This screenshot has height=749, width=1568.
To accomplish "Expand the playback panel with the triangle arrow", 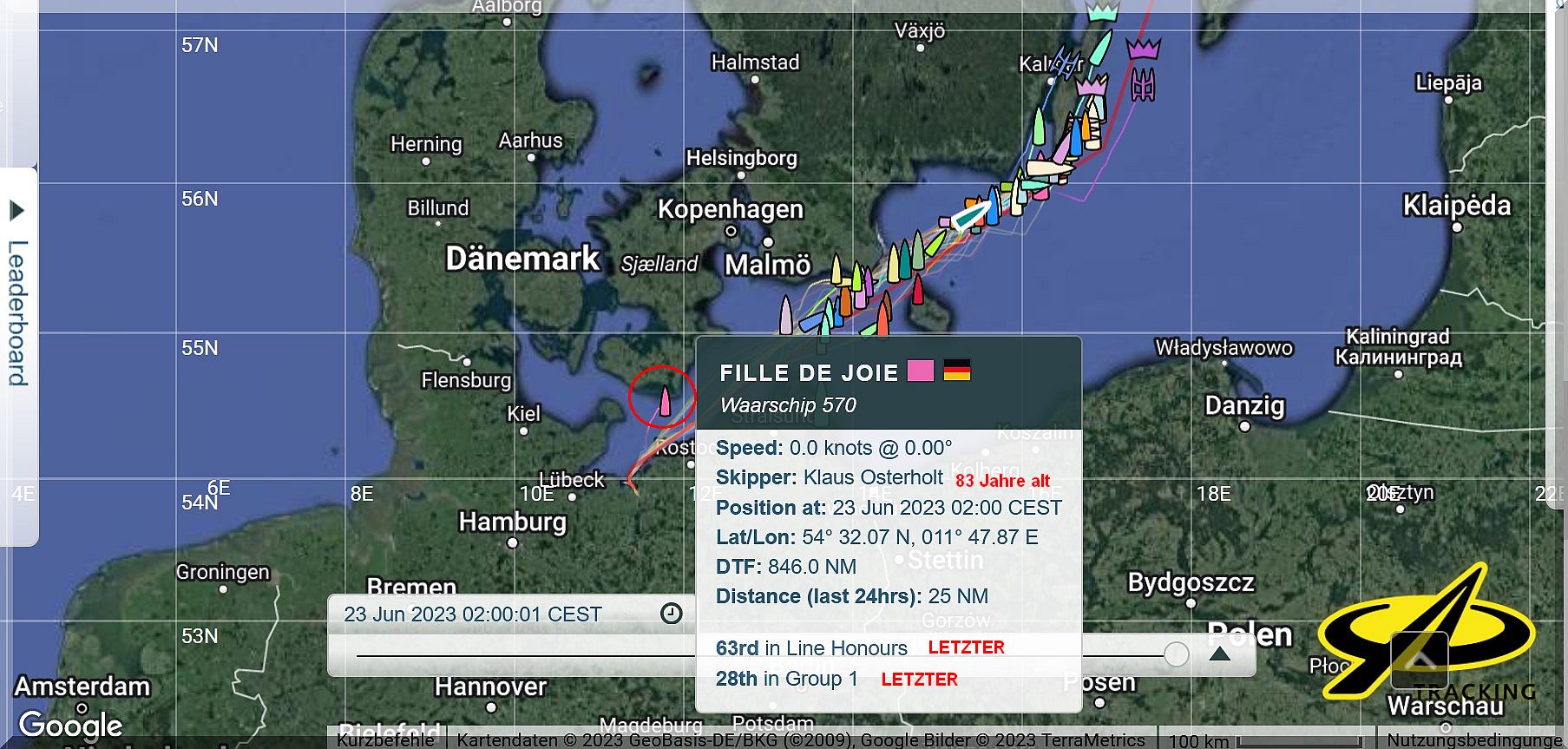I will [1219, 654].
